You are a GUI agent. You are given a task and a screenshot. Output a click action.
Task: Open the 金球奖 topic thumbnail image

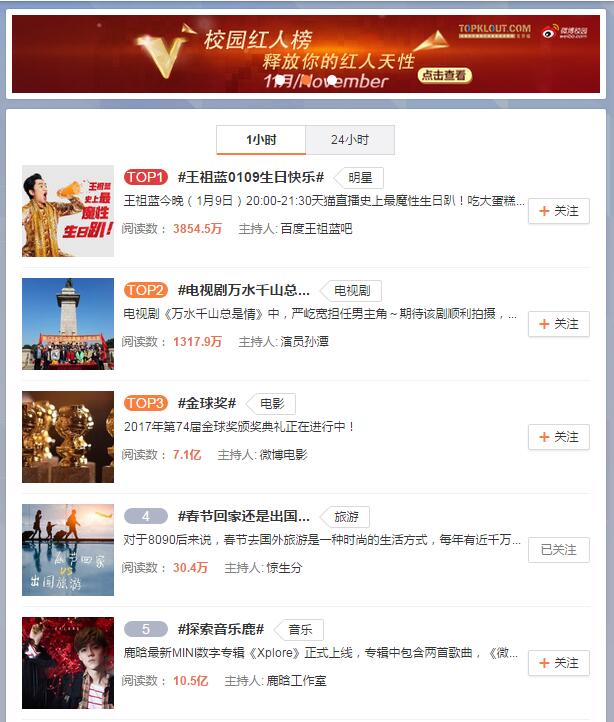tap(68, 437)
